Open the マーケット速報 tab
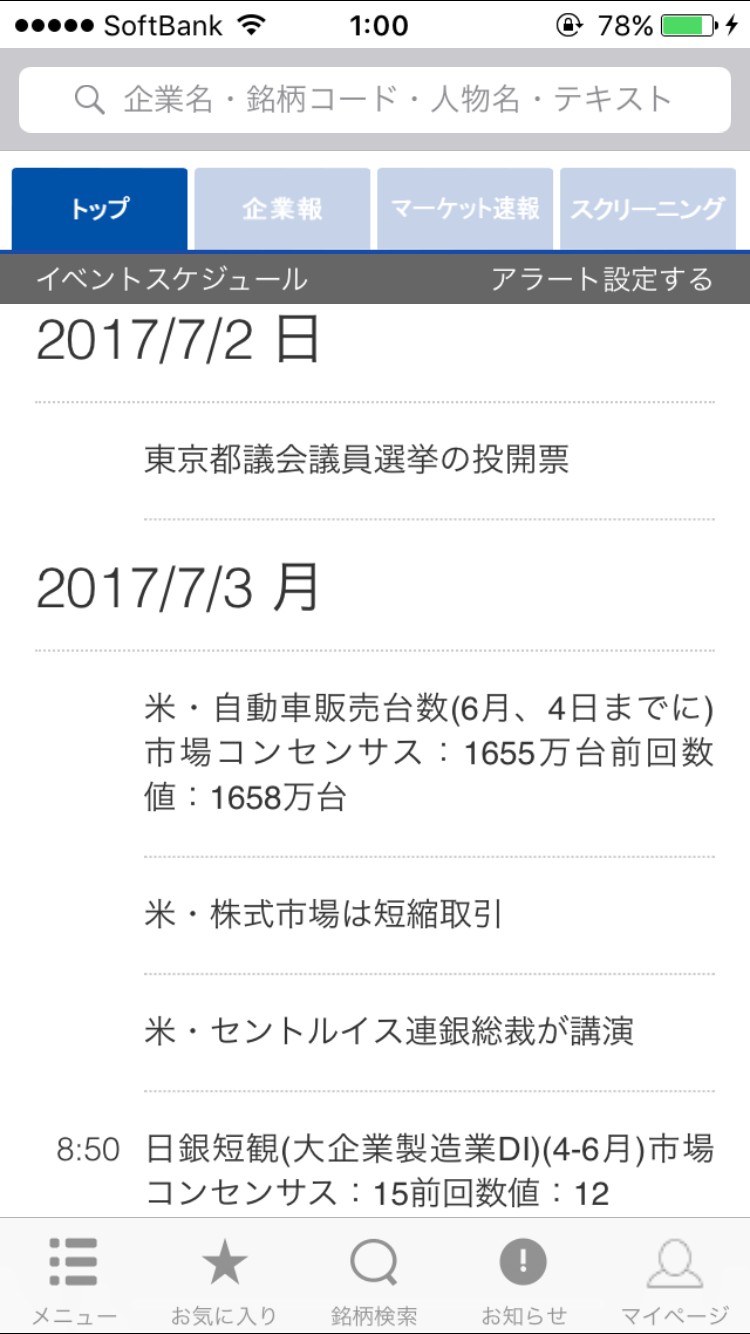 [x=465, y=209]
